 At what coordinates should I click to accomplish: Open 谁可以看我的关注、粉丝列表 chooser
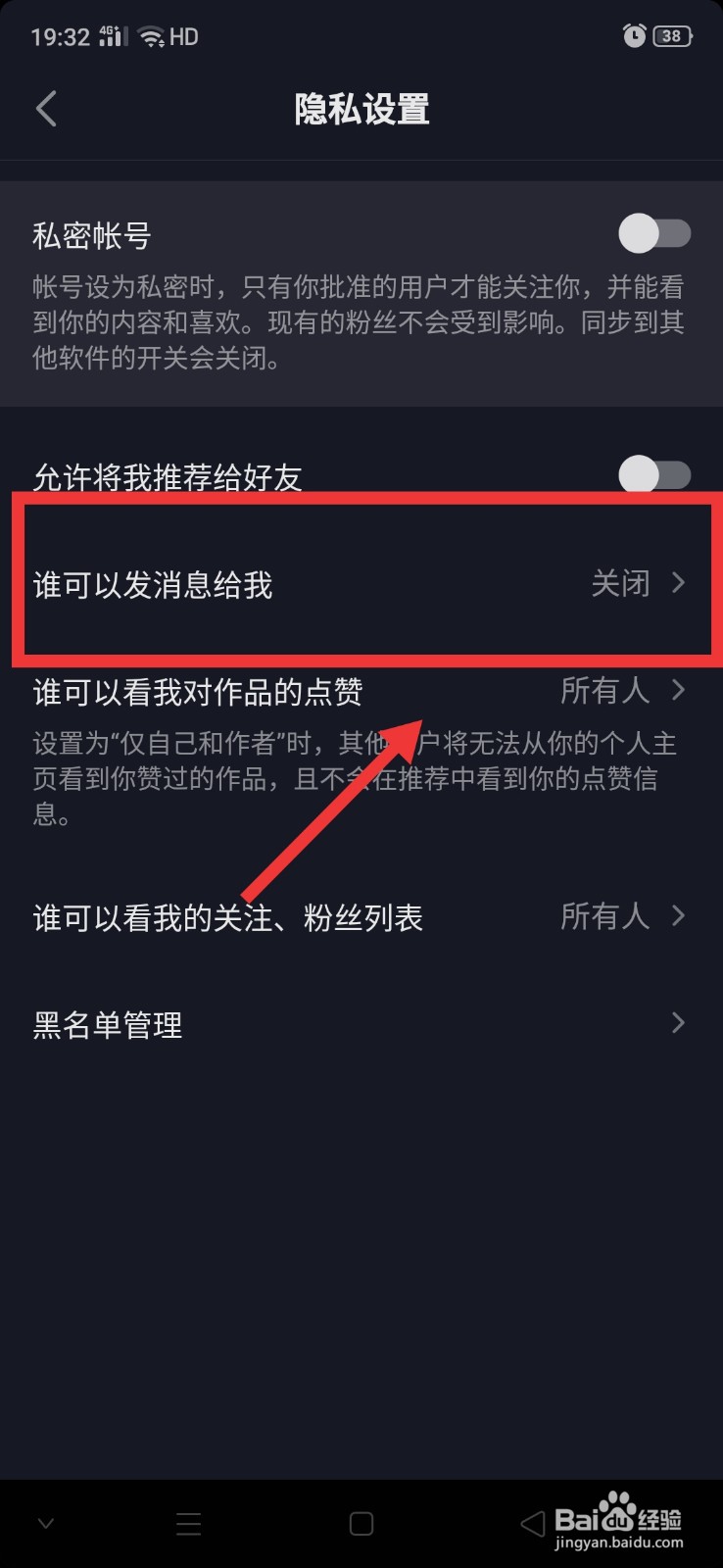pyautogui.click(x=361, y=916)
